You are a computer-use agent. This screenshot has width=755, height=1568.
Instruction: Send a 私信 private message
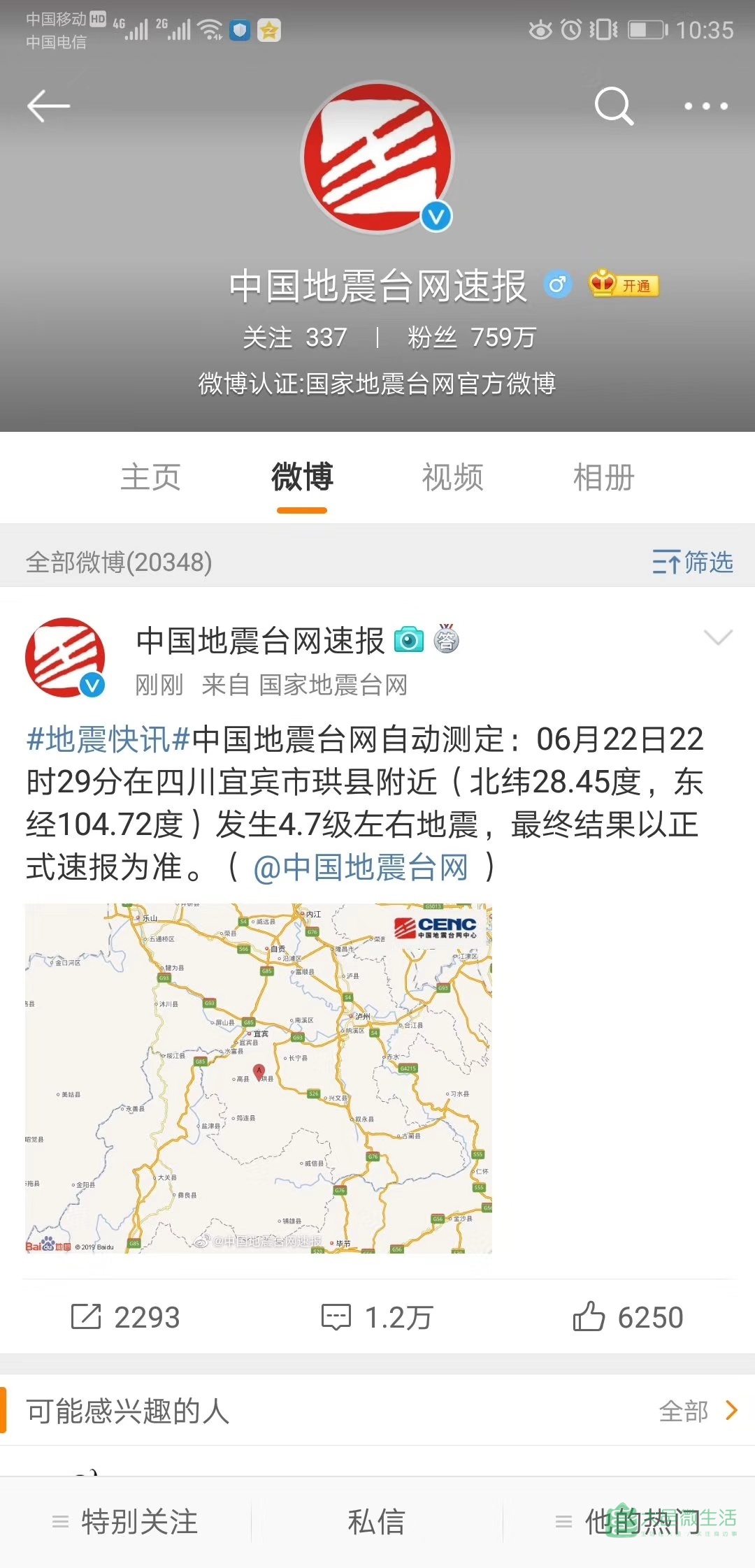(377, 1521)
